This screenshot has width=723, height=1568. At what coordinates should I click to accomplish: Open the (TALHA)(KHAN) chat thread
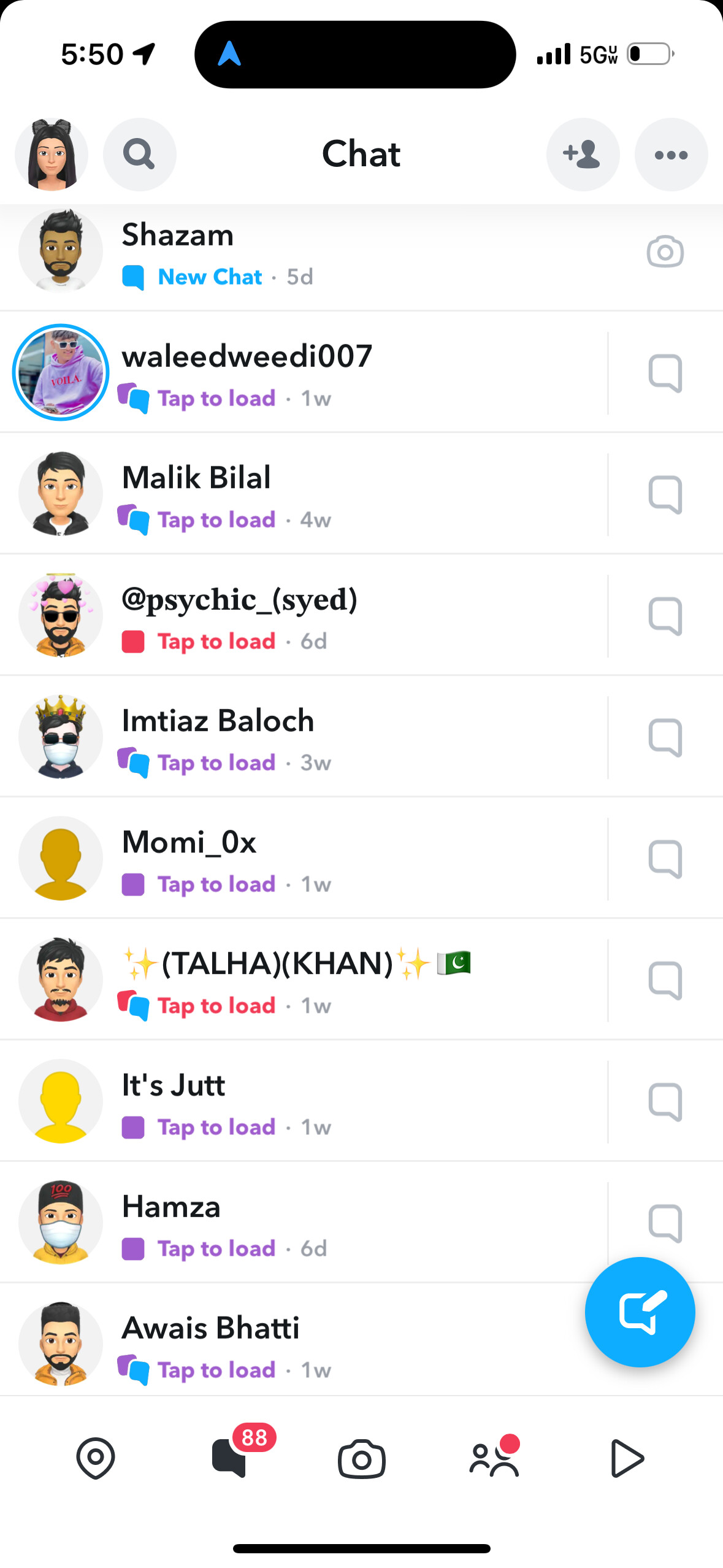[x=304, y=980]
